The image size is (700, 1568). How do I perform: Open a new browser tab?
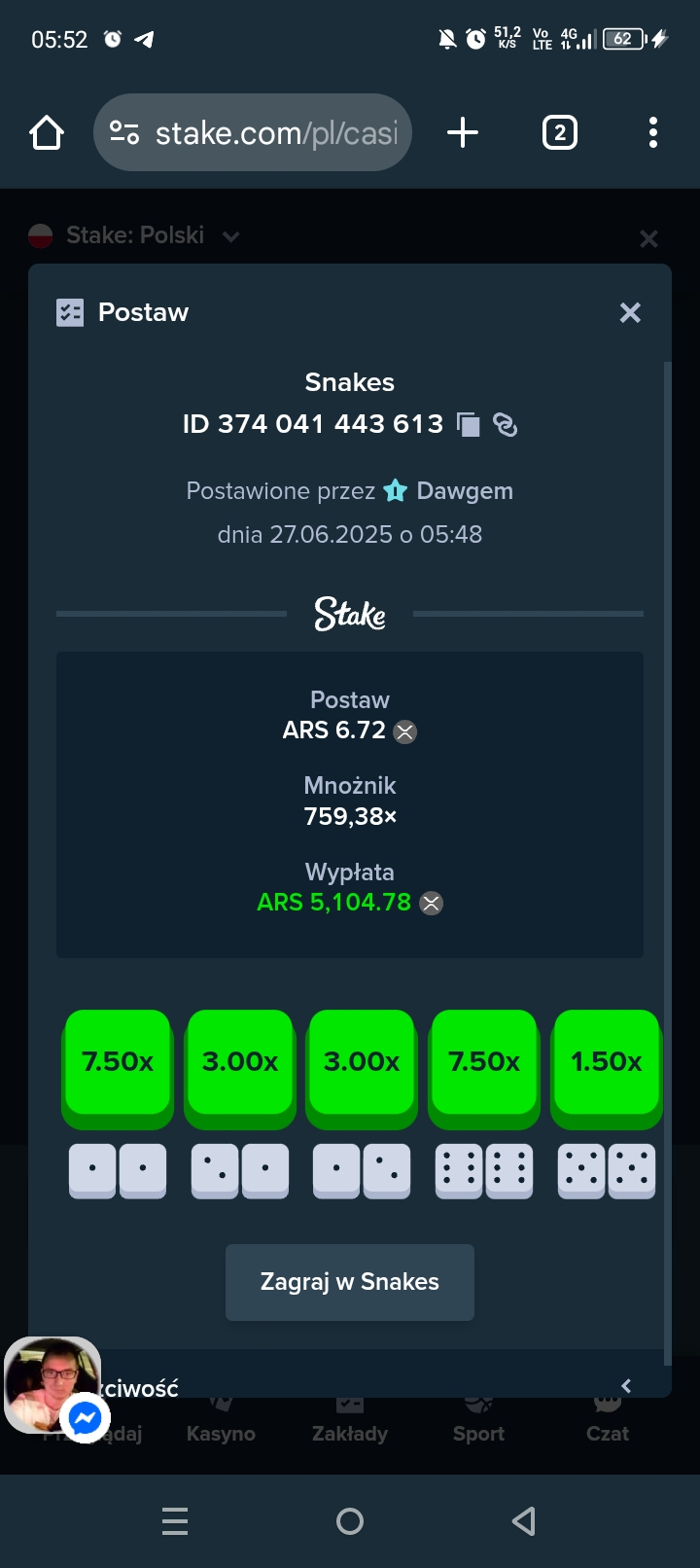(x=463, y=132)
